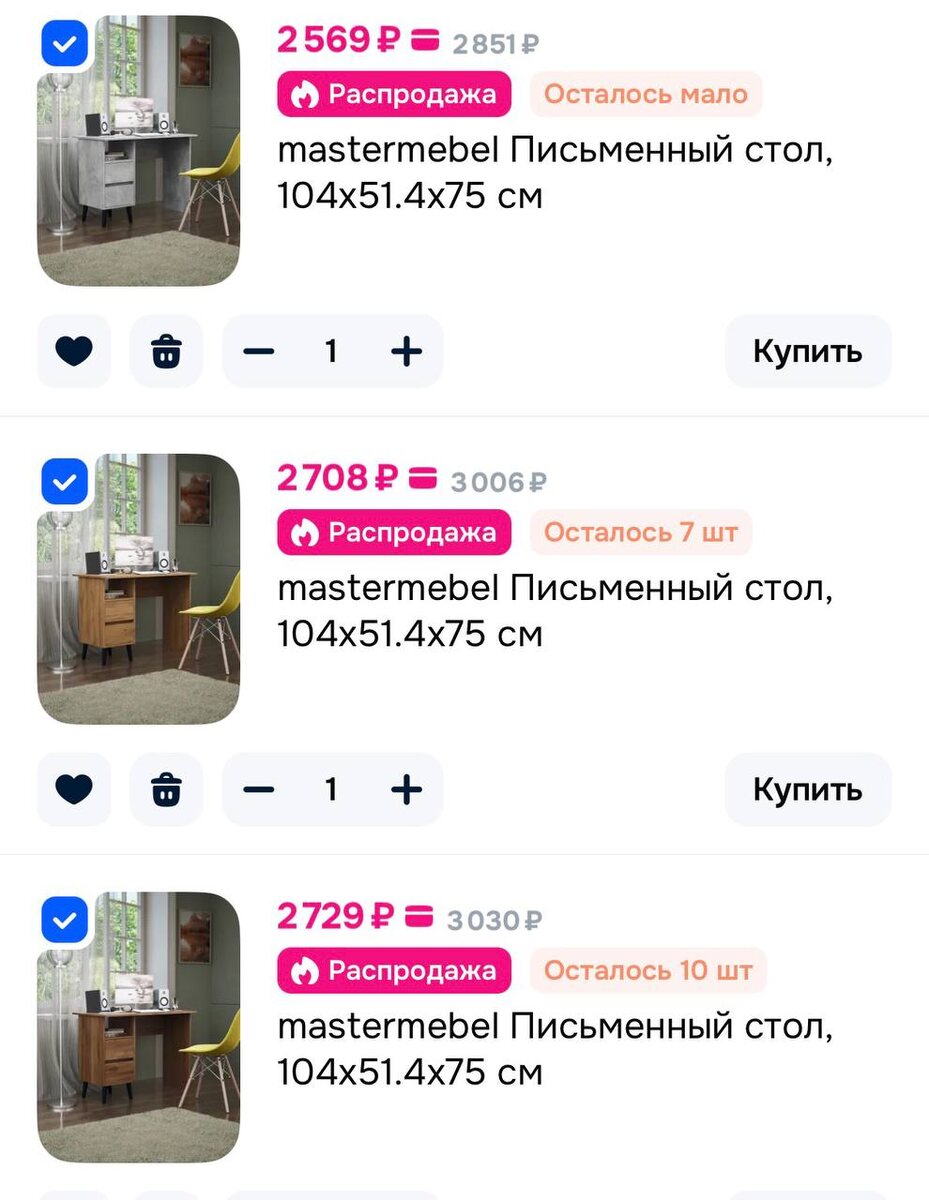Remove the 2569 ₽ desk with trash icon
The height and width of the screenshot is (1200, 929).
(166, 351)
